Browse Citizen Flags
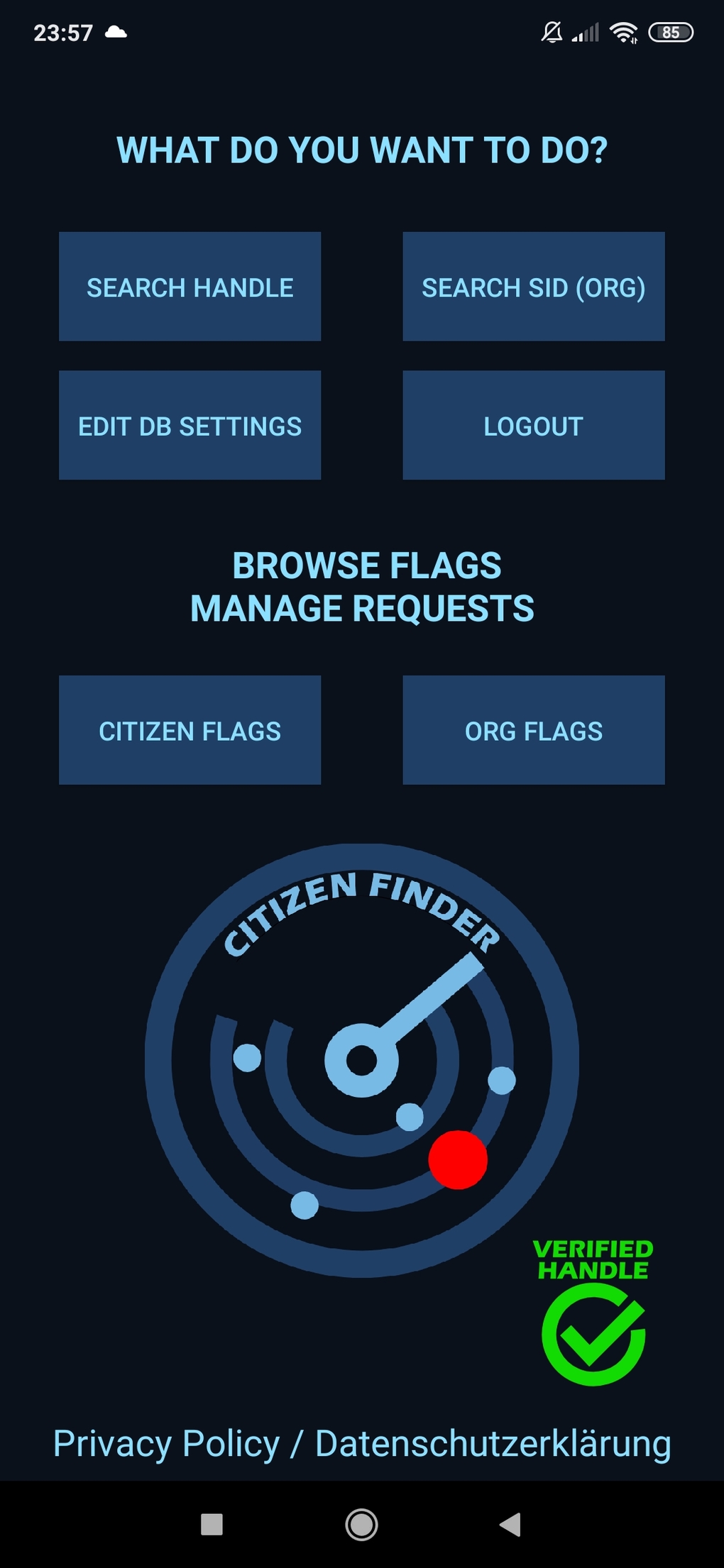724x1568 pixels. tap(190, 730)
